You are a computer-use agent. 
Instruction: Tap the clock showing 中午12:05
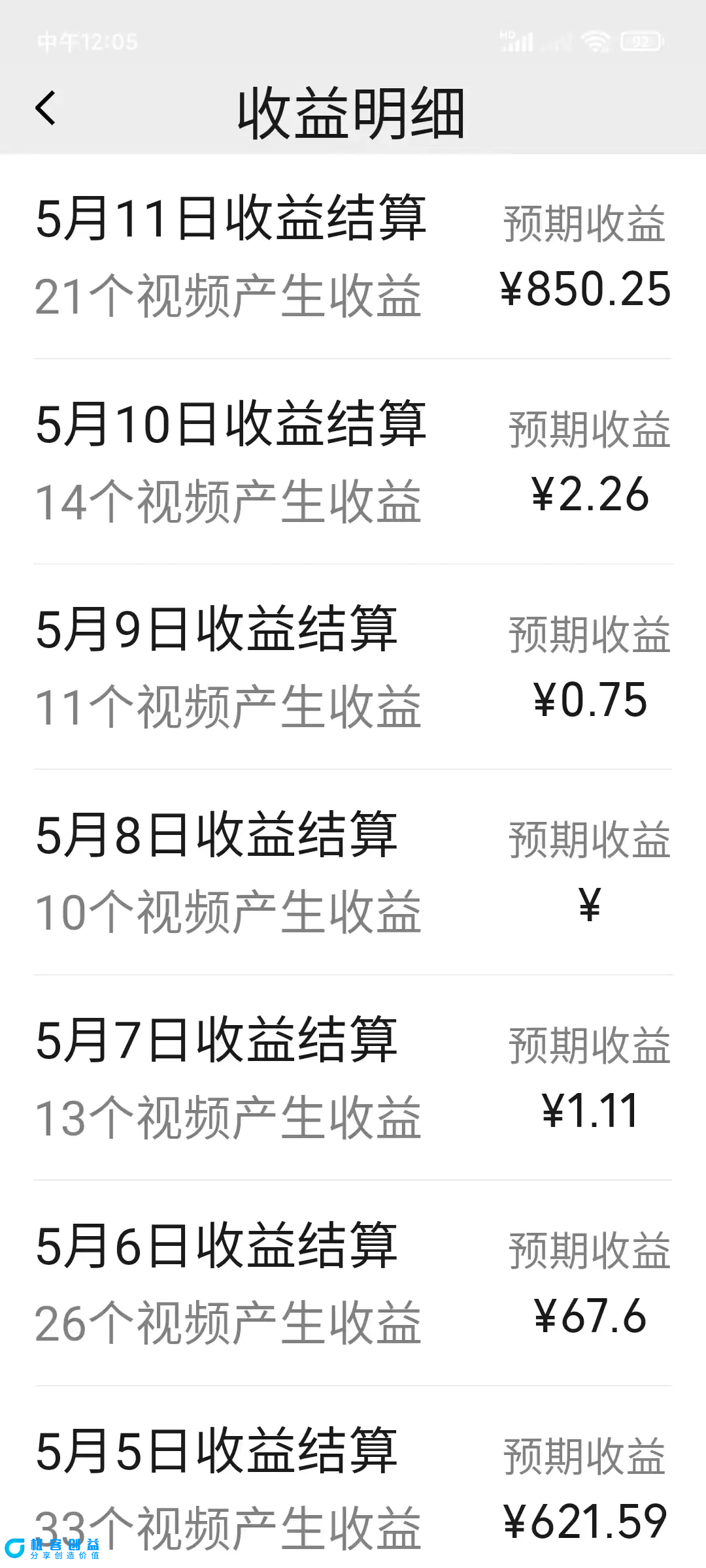pyautogui.click(x=88, y=42)
